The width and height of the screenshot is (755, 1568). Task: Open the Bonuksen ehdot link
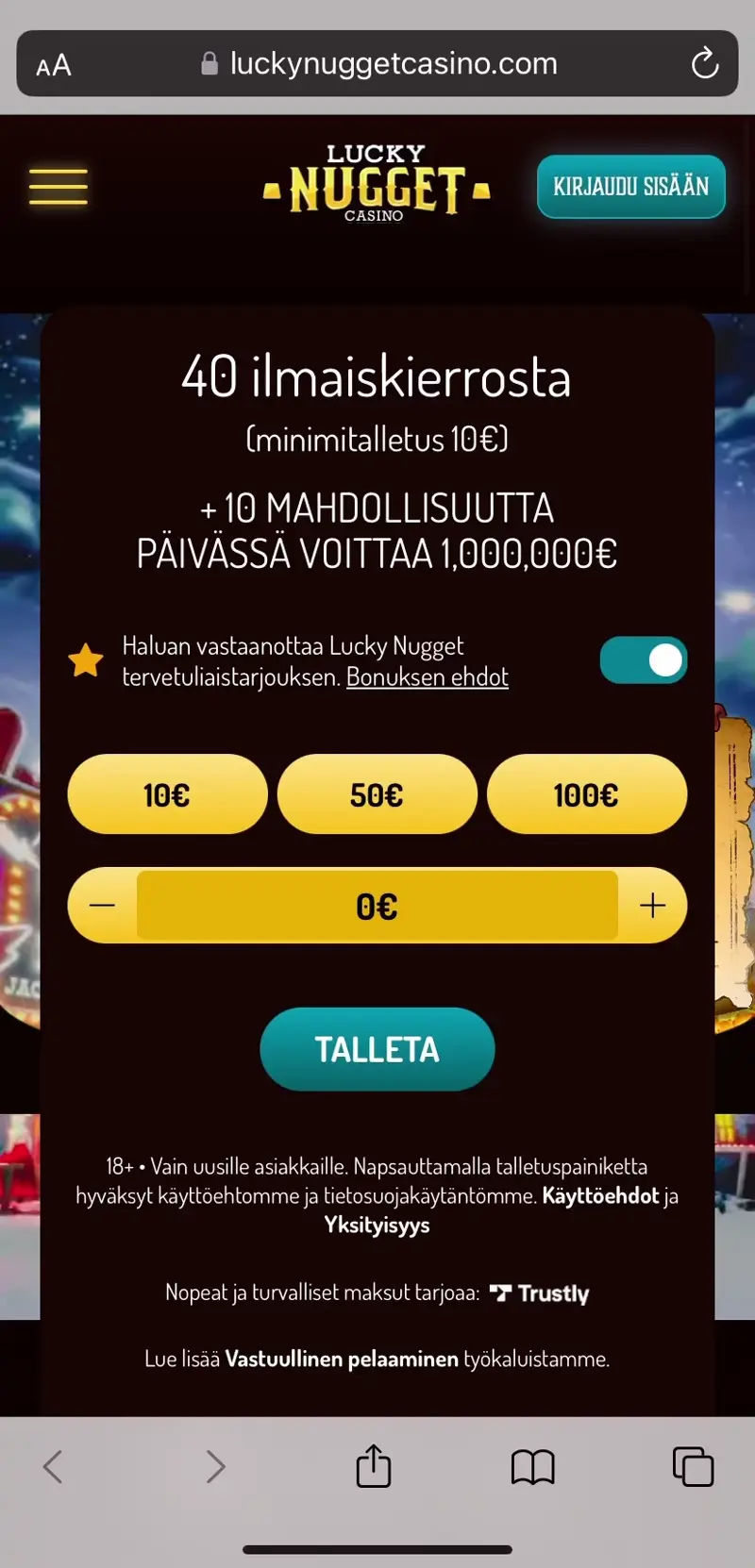tap(427, 677)
